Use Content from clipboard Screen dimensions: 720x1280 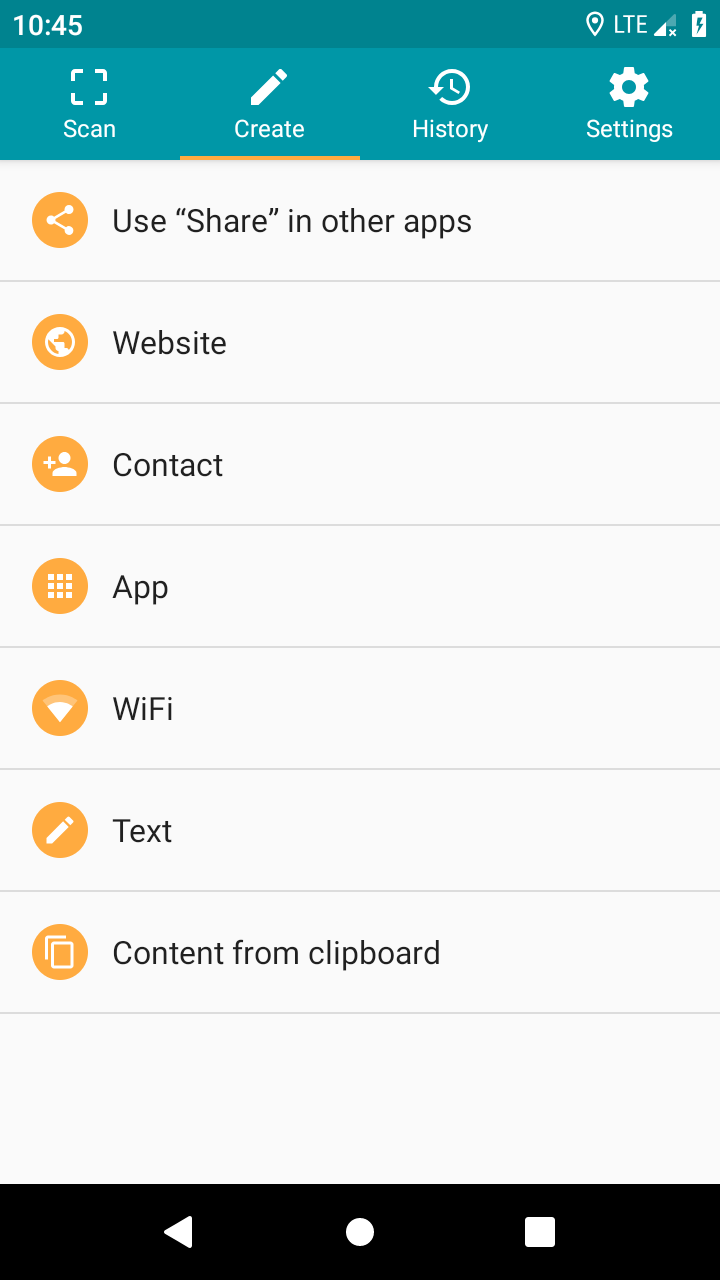tap(360, 953)
